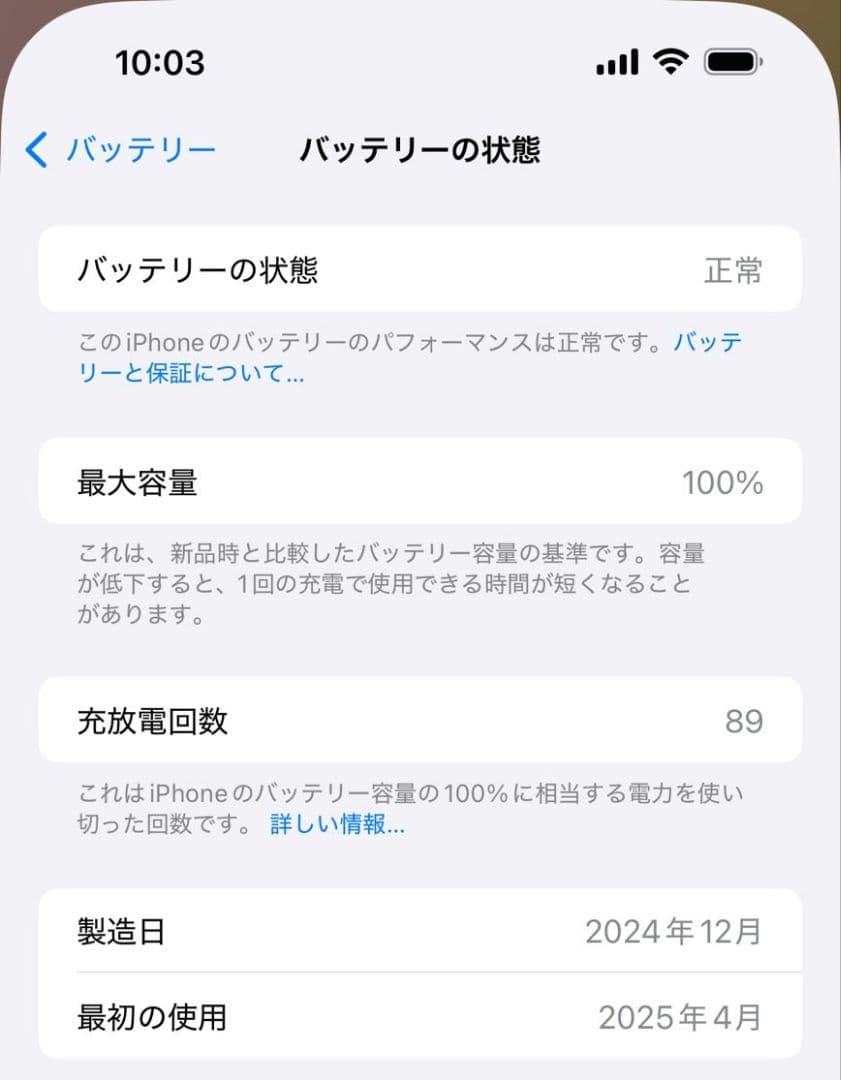Tap the 100% capacity value
841x1080 pixels.
722,481
